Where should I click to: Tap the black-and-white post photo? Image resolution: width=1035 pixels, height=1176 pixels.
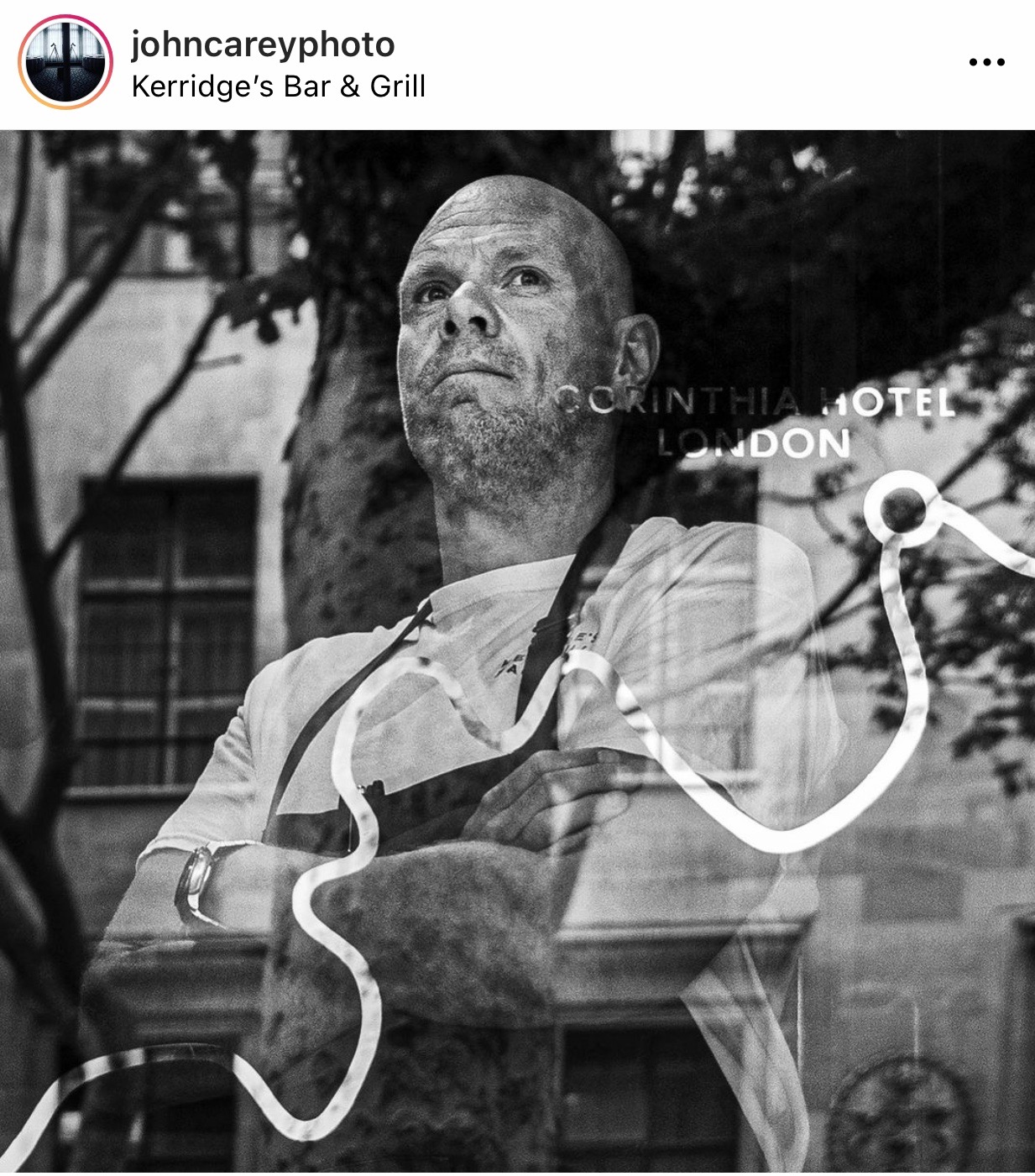tap(517, 651)
